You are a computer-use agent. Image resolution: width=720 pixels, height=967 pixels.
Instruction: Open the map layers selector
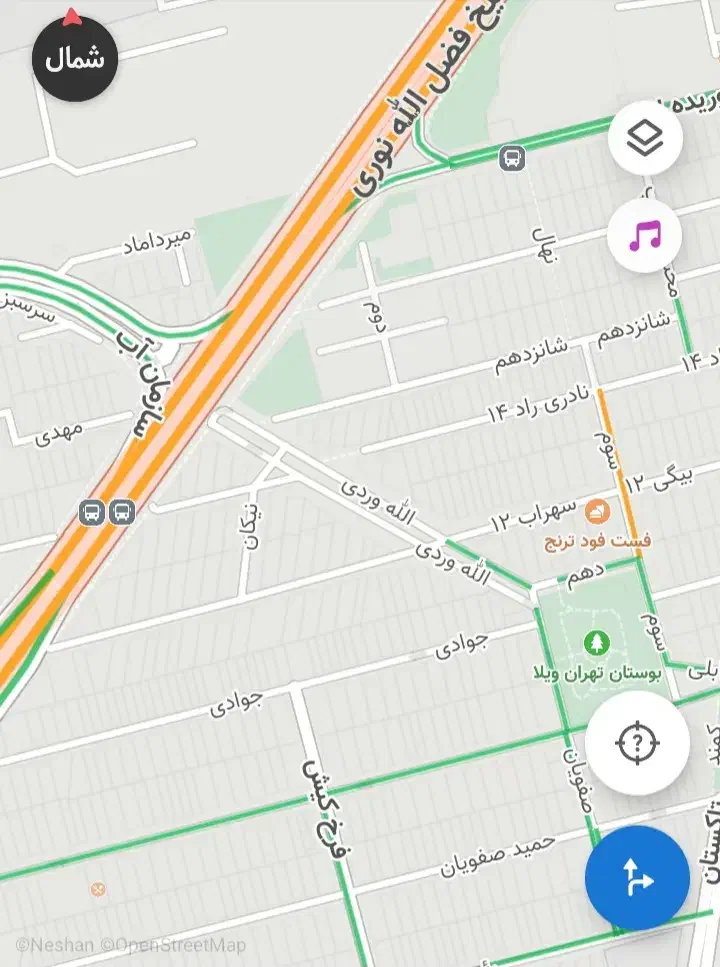click(x=645, y=140)
